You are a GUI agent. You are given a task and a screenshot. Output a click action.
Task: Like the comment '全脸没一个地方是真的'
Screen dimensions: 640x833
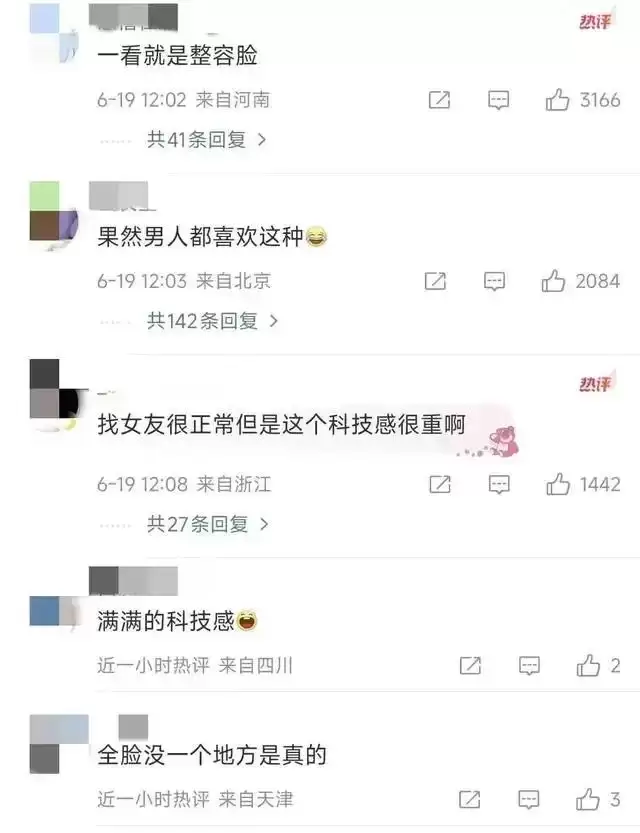coord(588,799)
